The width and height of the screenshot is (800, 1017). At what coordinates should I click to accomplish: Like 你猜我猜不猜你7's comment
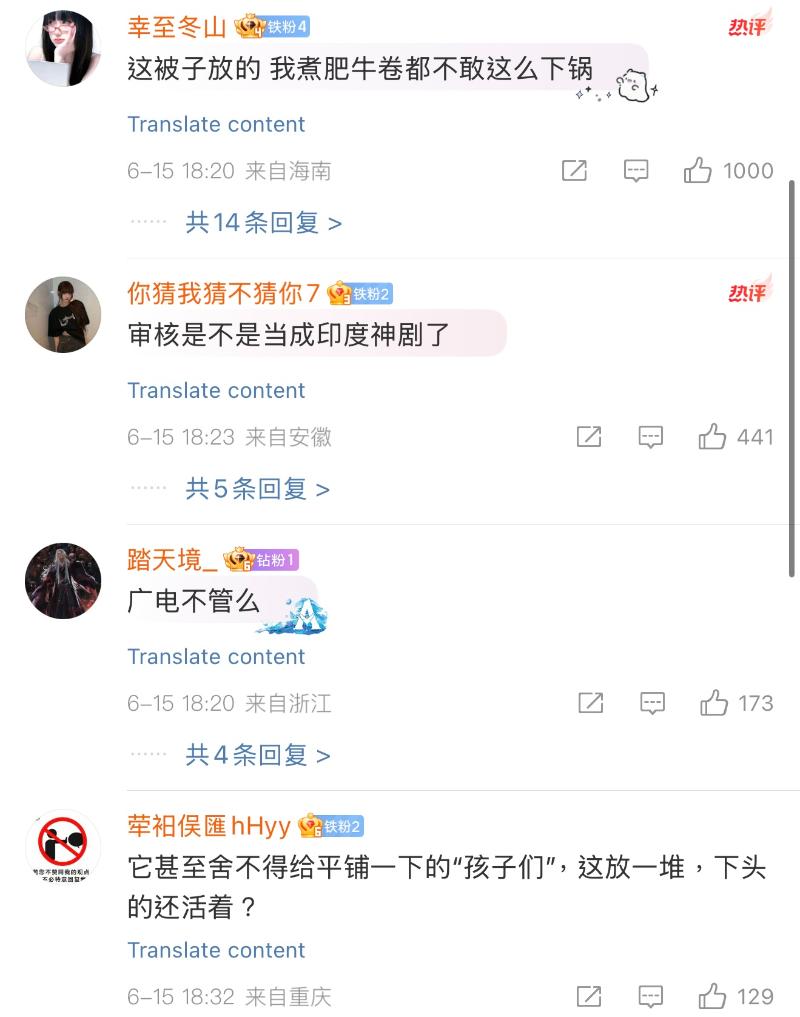pyautogui.click(x=712, y=437)
